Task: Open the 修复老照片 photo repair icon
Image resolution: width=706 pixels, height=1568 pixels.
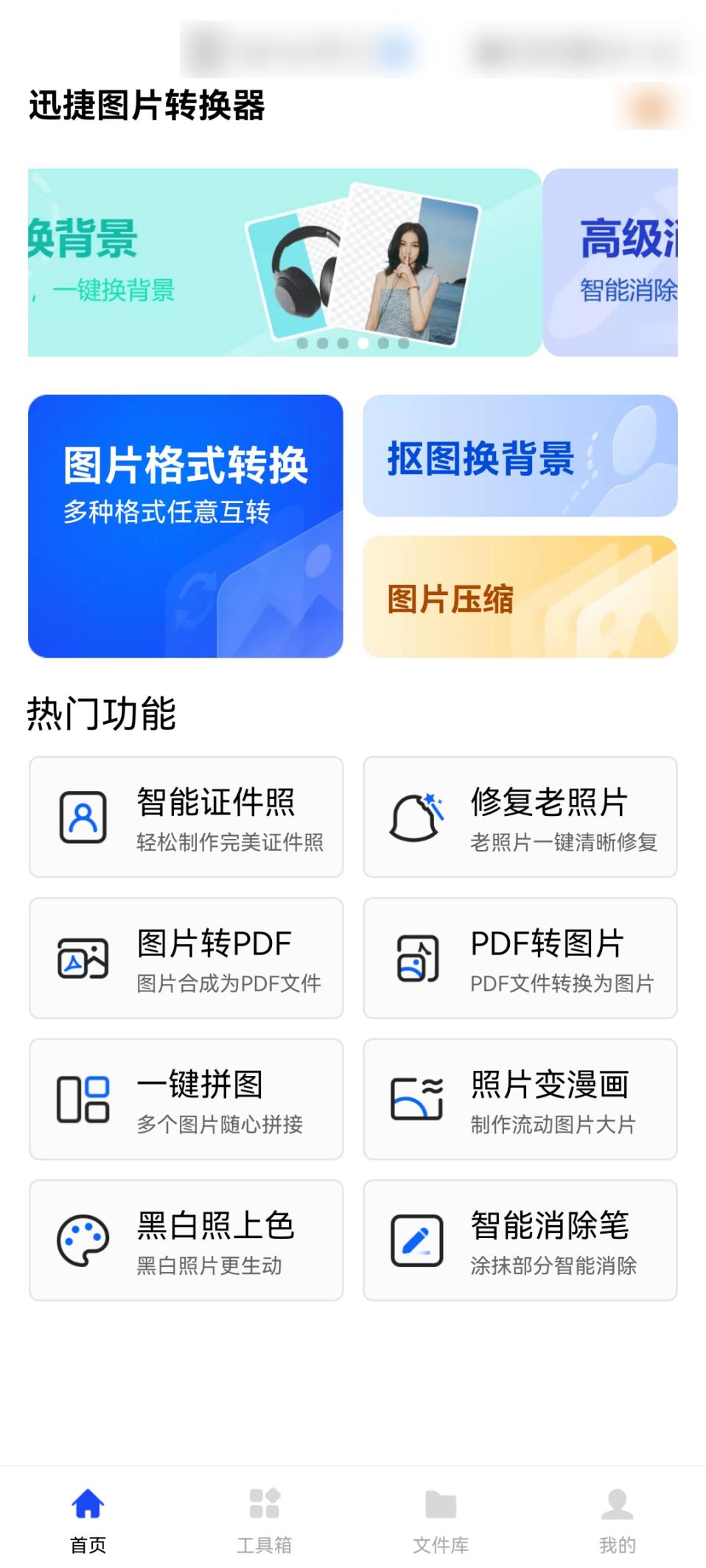Action: click(x=417, y=816)
